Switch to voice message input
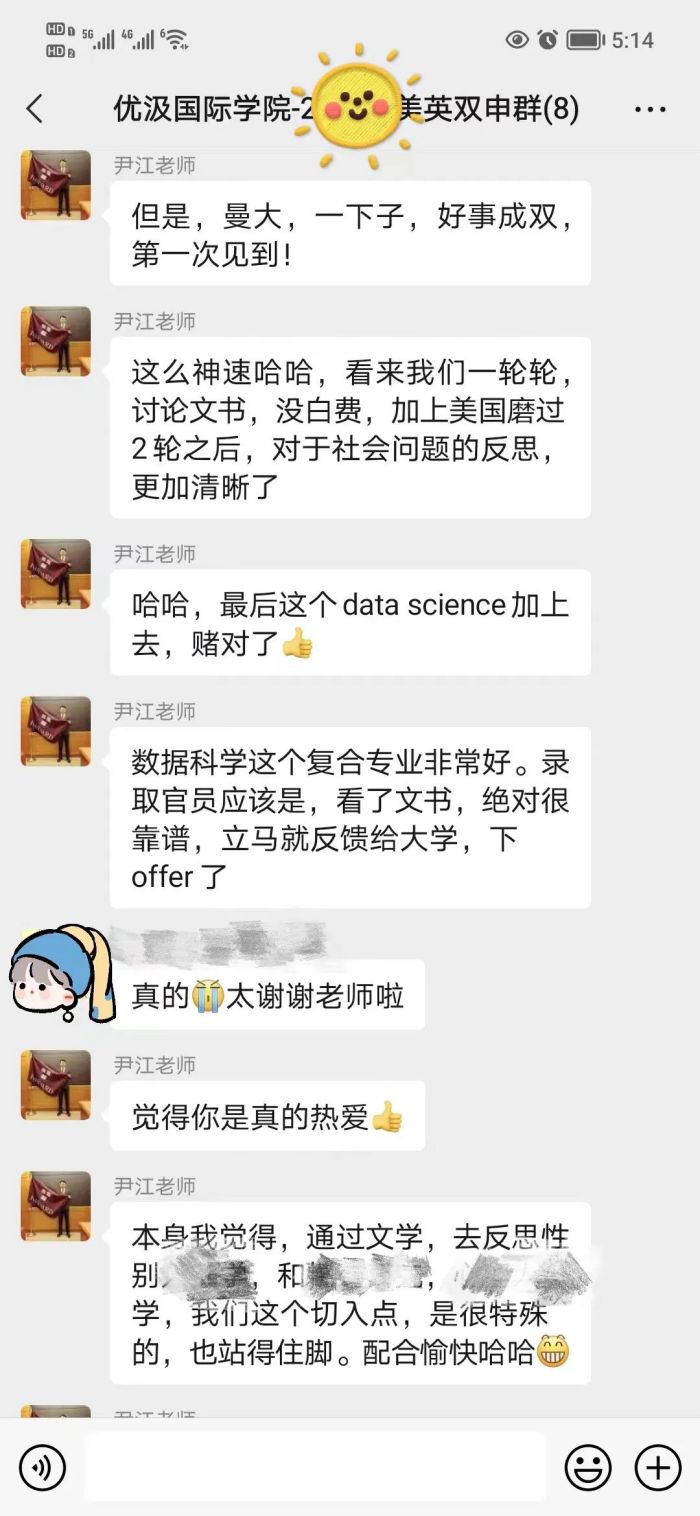This screenshot has width=700, height=1516. [42, 1467]
